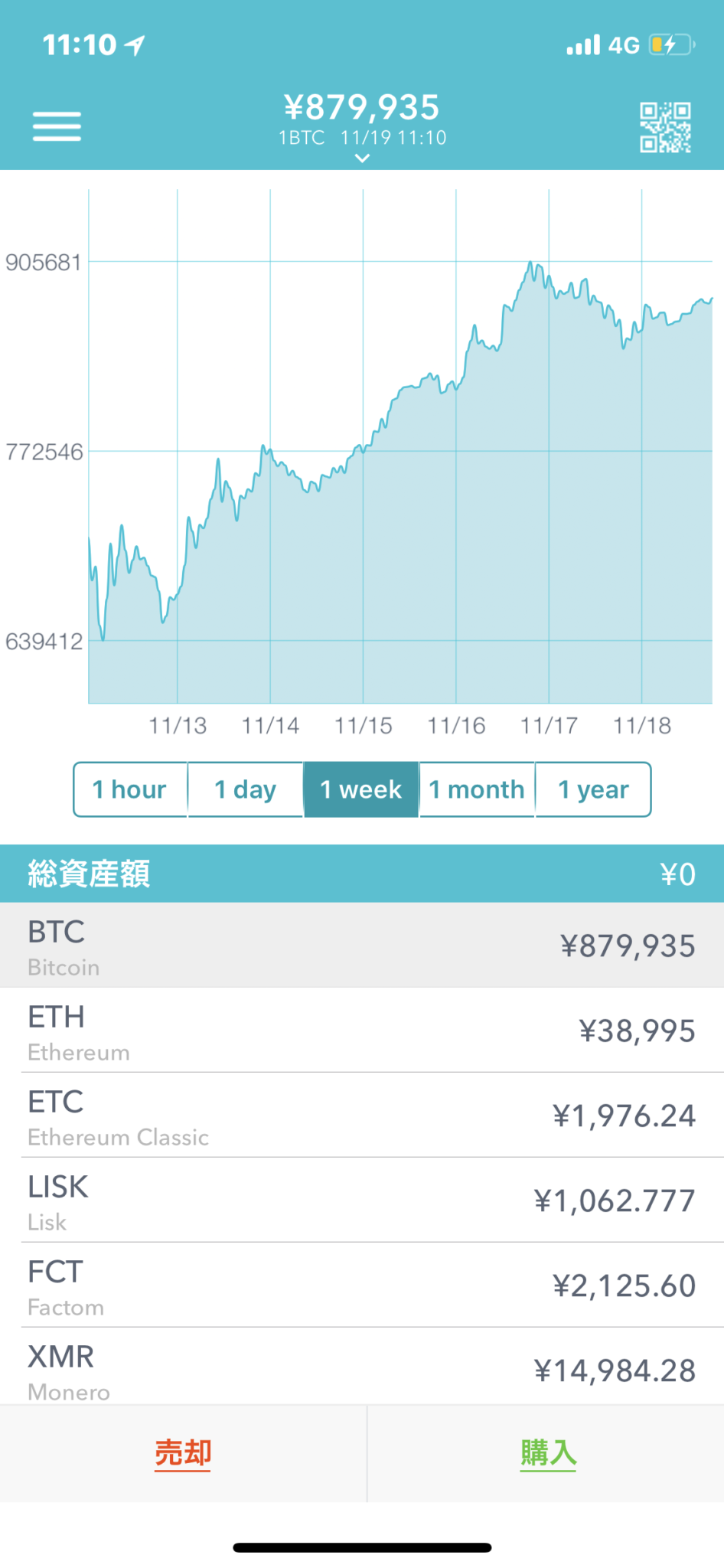The image size is (724, 1568).
Task: View the LISK row
Action: (x=362, y=1200)
